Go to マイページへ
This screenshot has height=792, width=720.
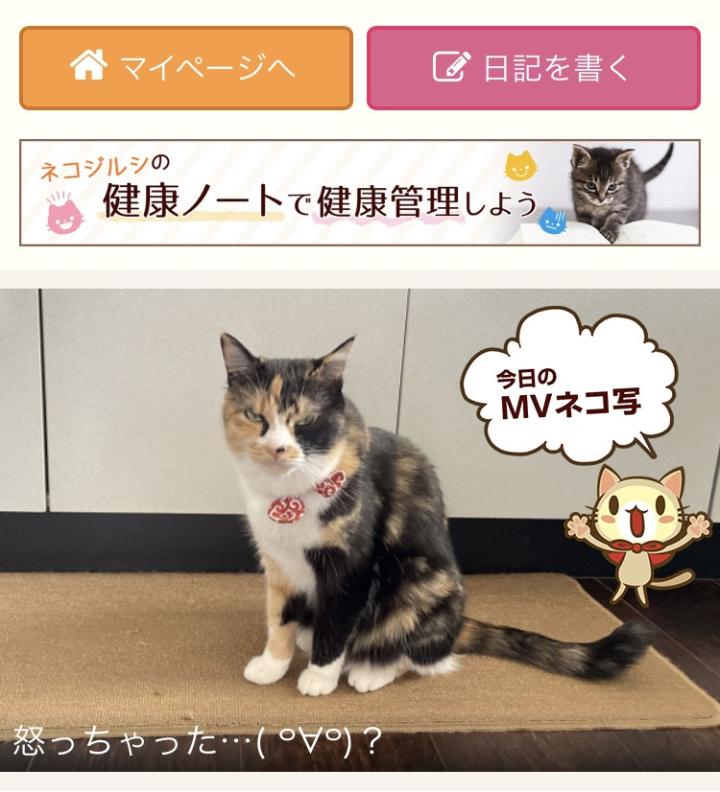click(x=186, y=68)
